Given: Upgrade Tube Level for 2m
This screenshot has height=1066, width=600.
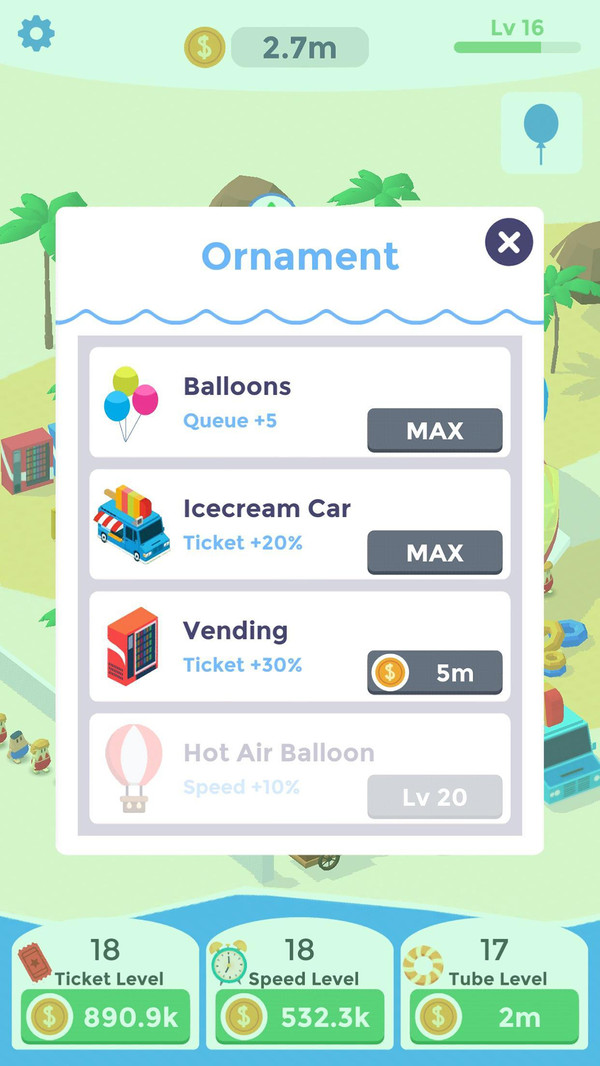Looking at the screenshot, I should [494, 1018].
